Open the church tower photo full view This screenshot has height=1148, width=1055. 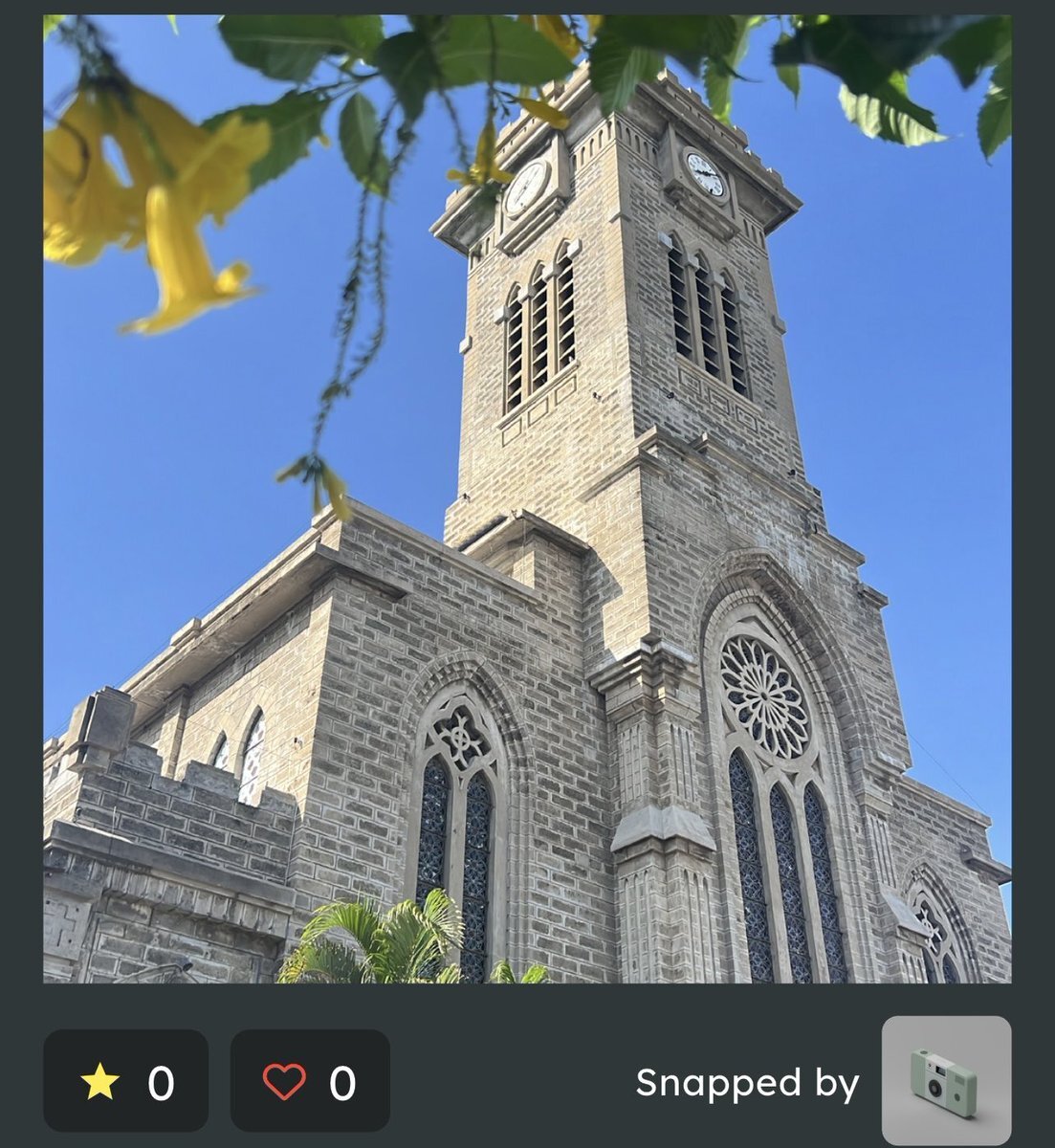pos(527,498)
